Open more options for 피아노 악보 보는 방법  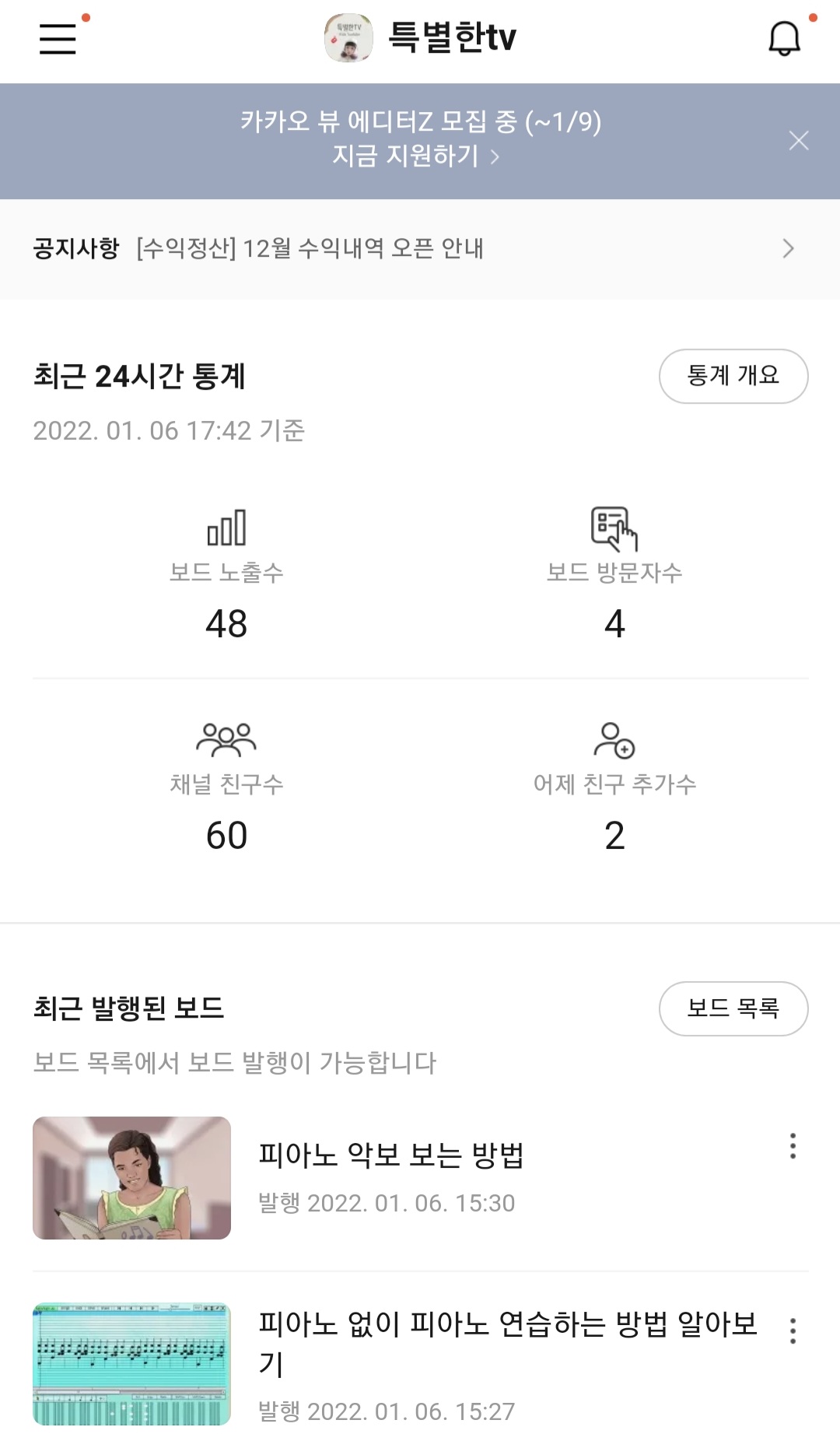(x=793, y=1146)
